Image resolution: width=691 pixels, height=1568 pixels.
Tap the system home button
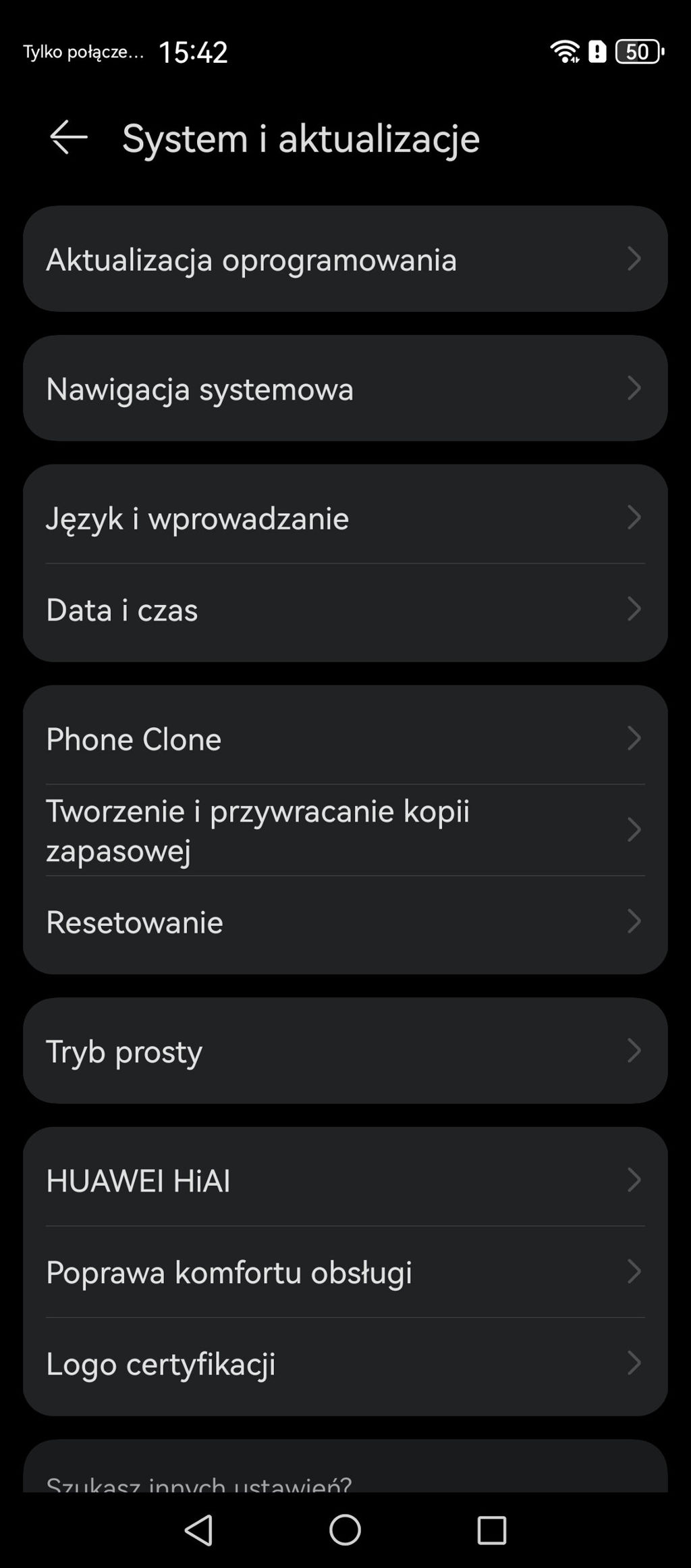point(345,1530)
